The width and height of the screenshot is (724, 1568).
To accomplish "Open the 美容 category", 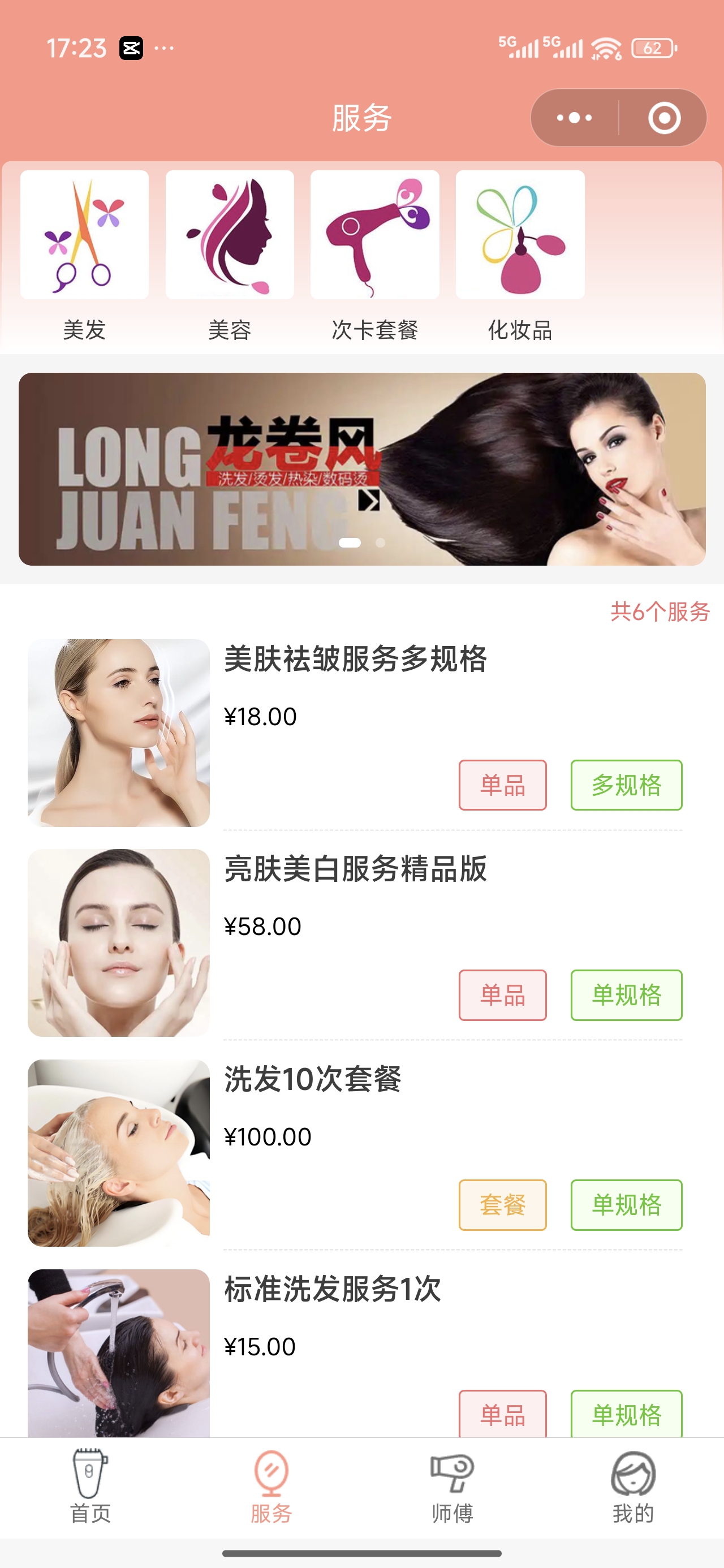I will [230, 256].
